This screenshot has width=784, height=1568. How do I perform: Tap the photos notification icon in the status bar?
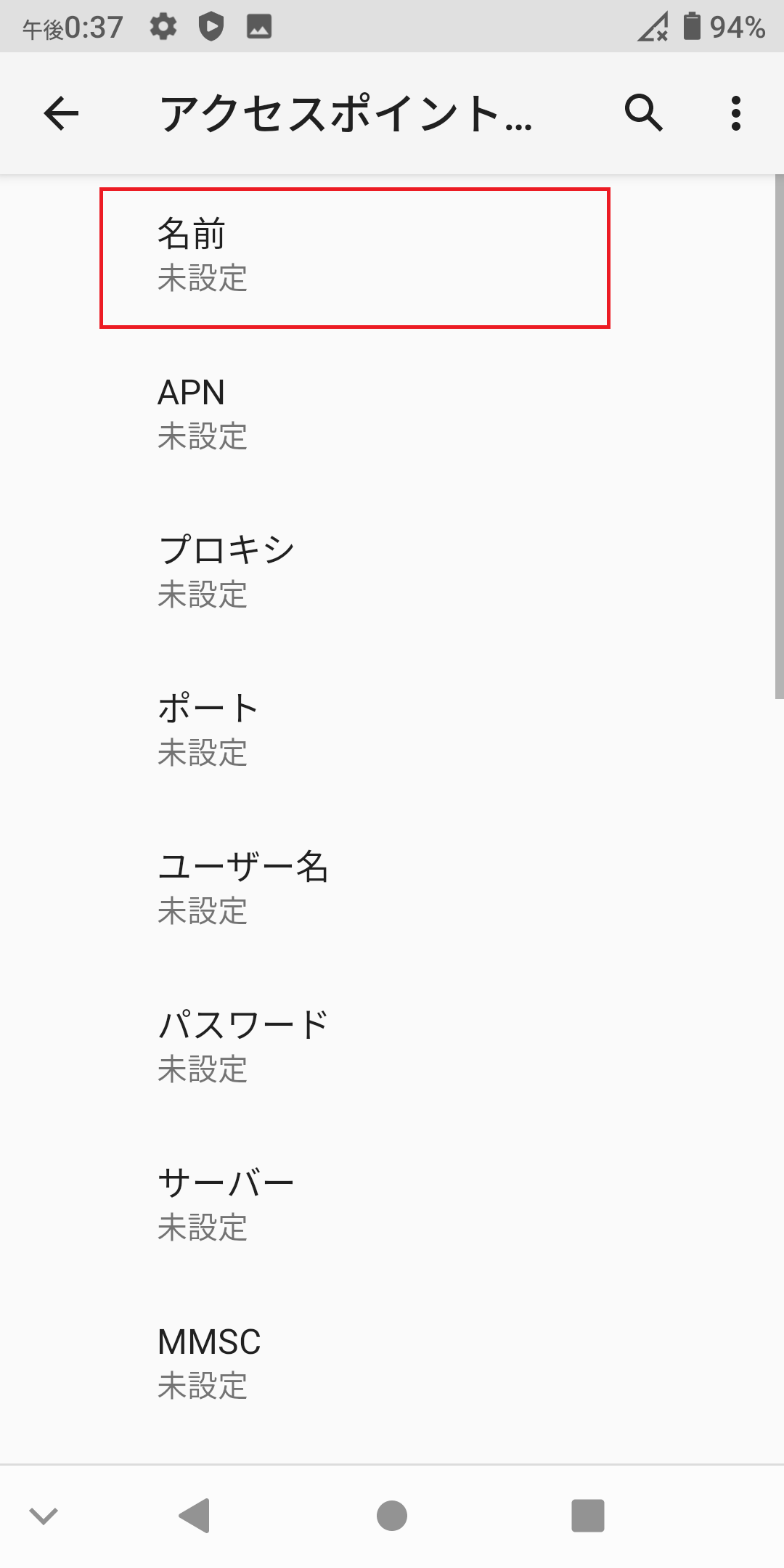[x=259, y=28]
